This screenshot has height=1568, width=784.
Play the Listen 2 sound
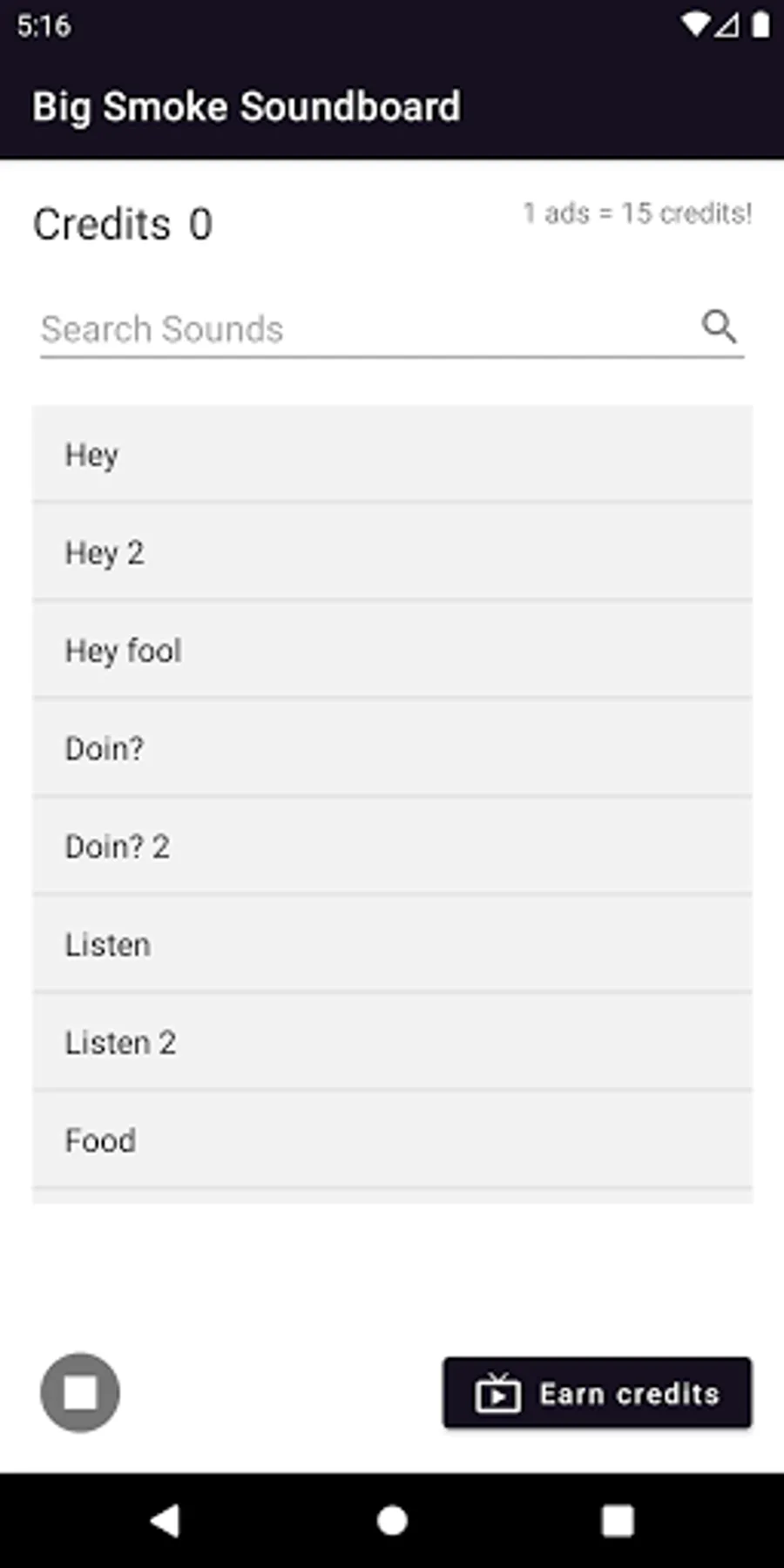click(392, 1042)
